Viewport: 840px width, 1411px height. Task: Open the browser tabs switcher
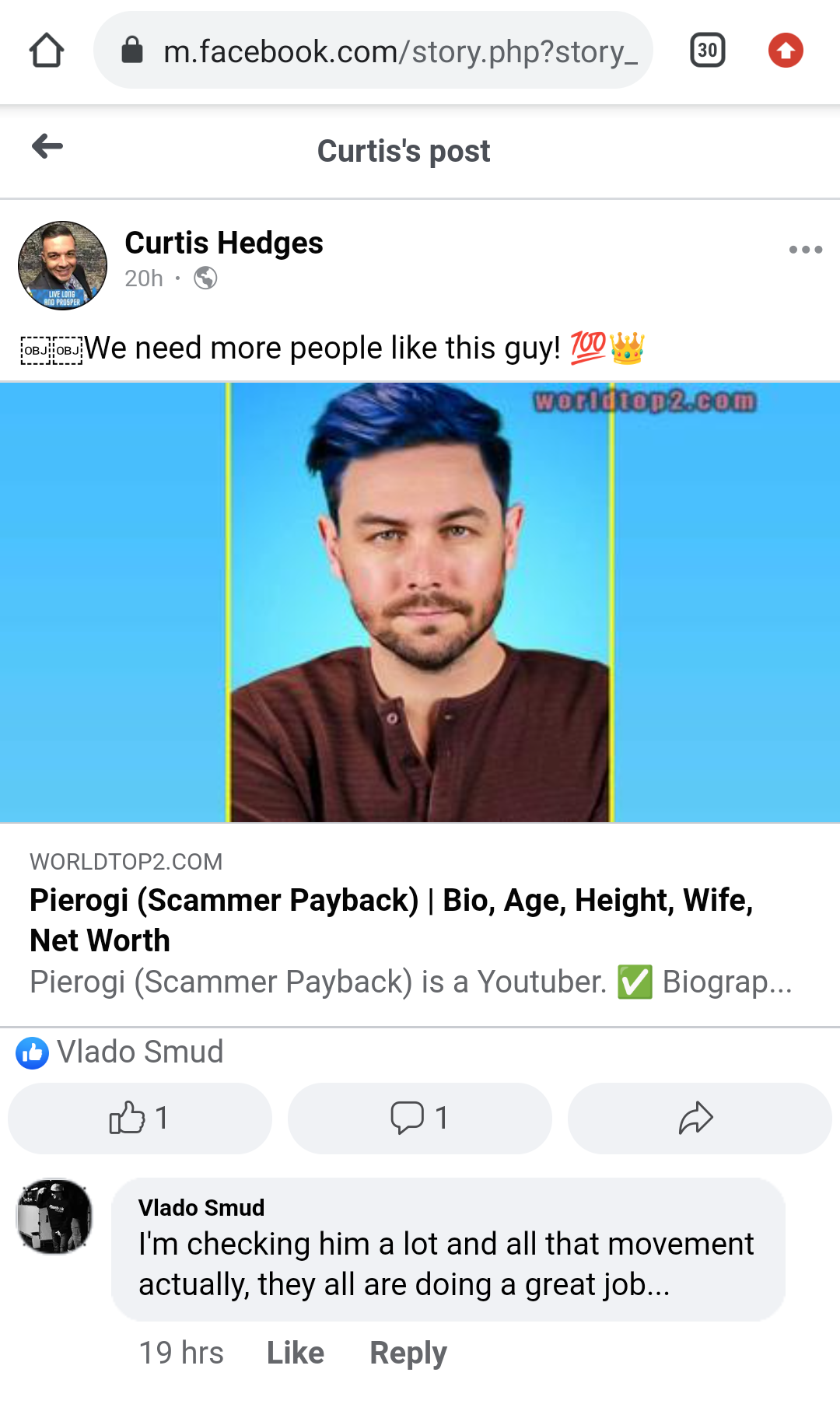[x=707, y=51]
